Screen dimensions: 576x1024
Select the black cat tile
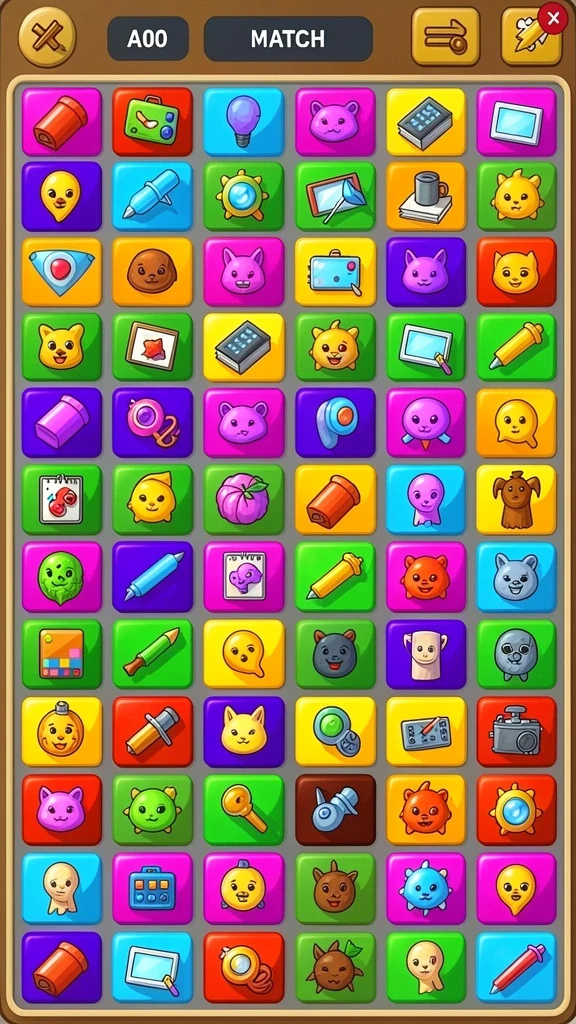coord(335,654)
